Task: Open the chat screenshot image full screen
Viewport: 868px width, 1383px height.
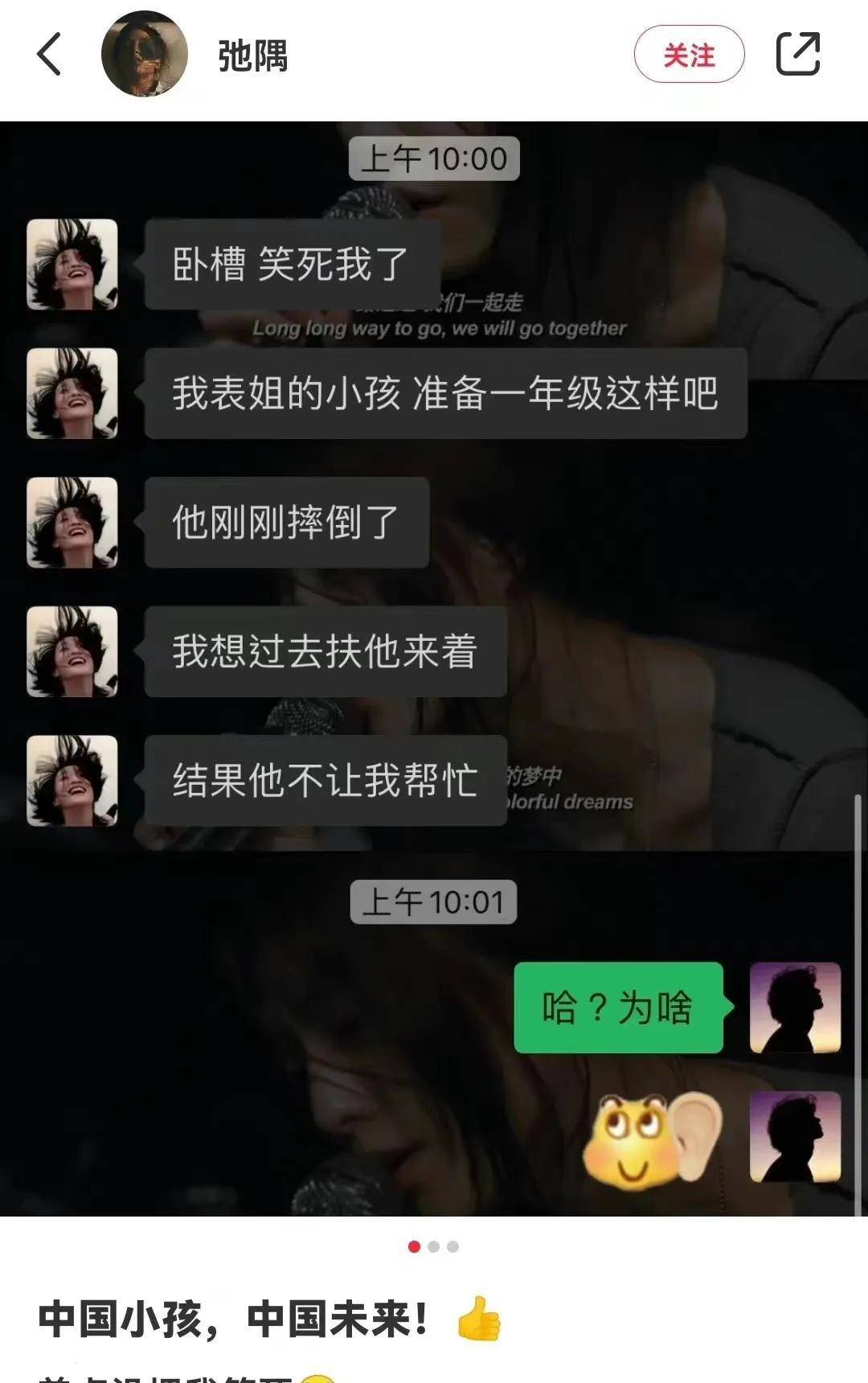Action: pos(434,667)
